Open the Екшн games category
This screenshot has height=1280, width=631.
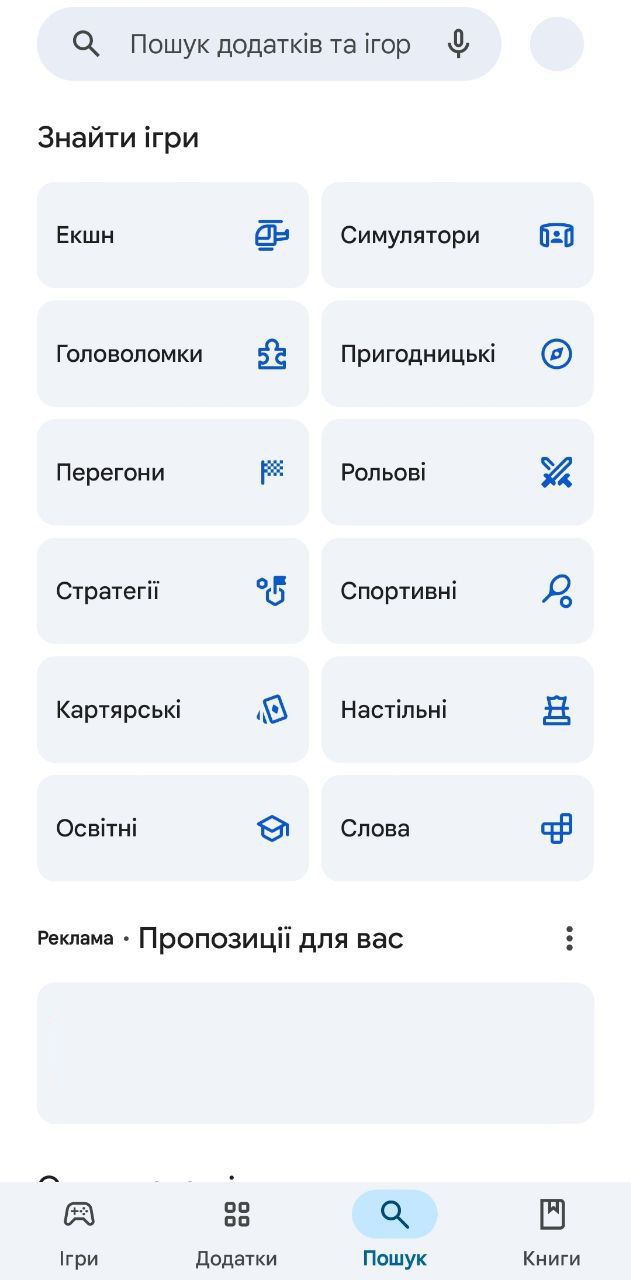173,235
